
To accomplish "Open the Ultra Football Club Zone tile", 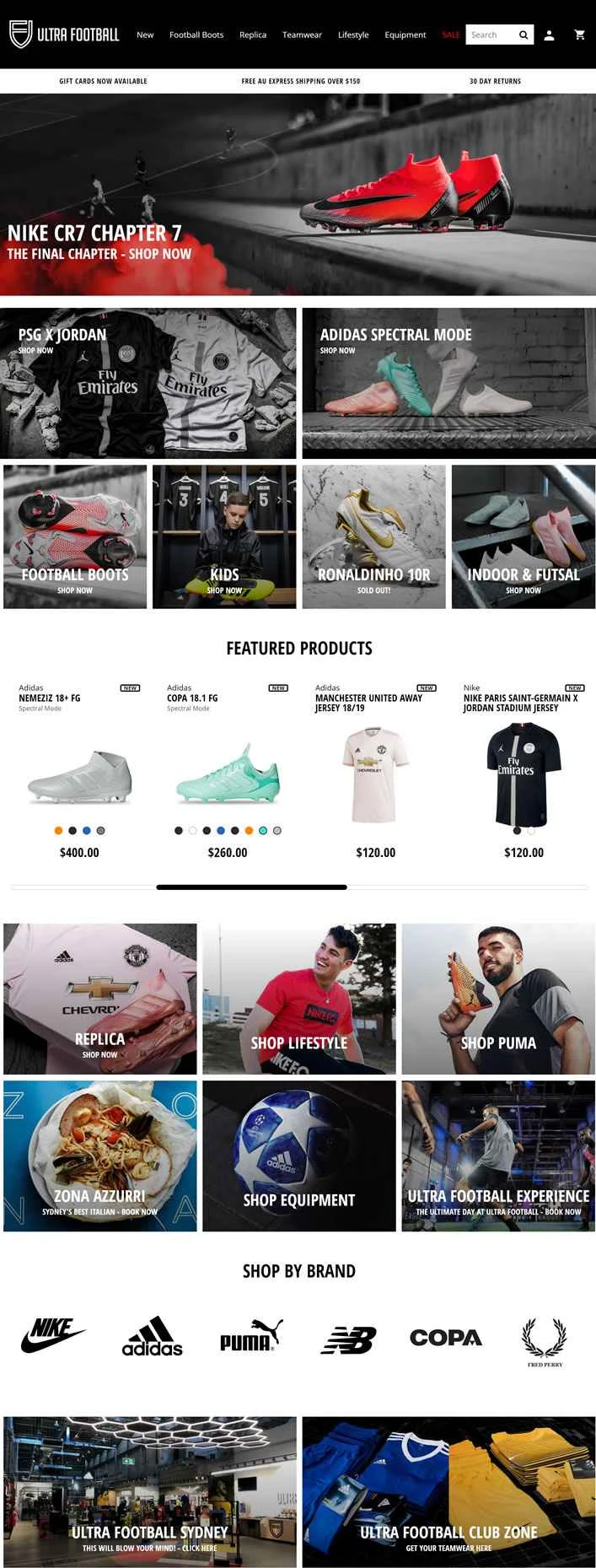I will click(448, 1491).
